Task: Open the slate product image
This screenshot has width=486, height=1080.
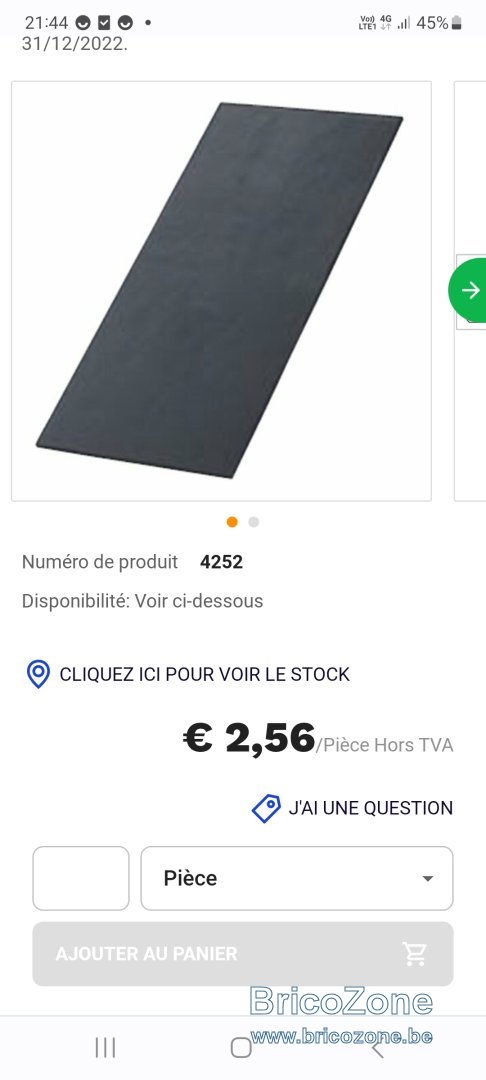Action: [221, 291]
